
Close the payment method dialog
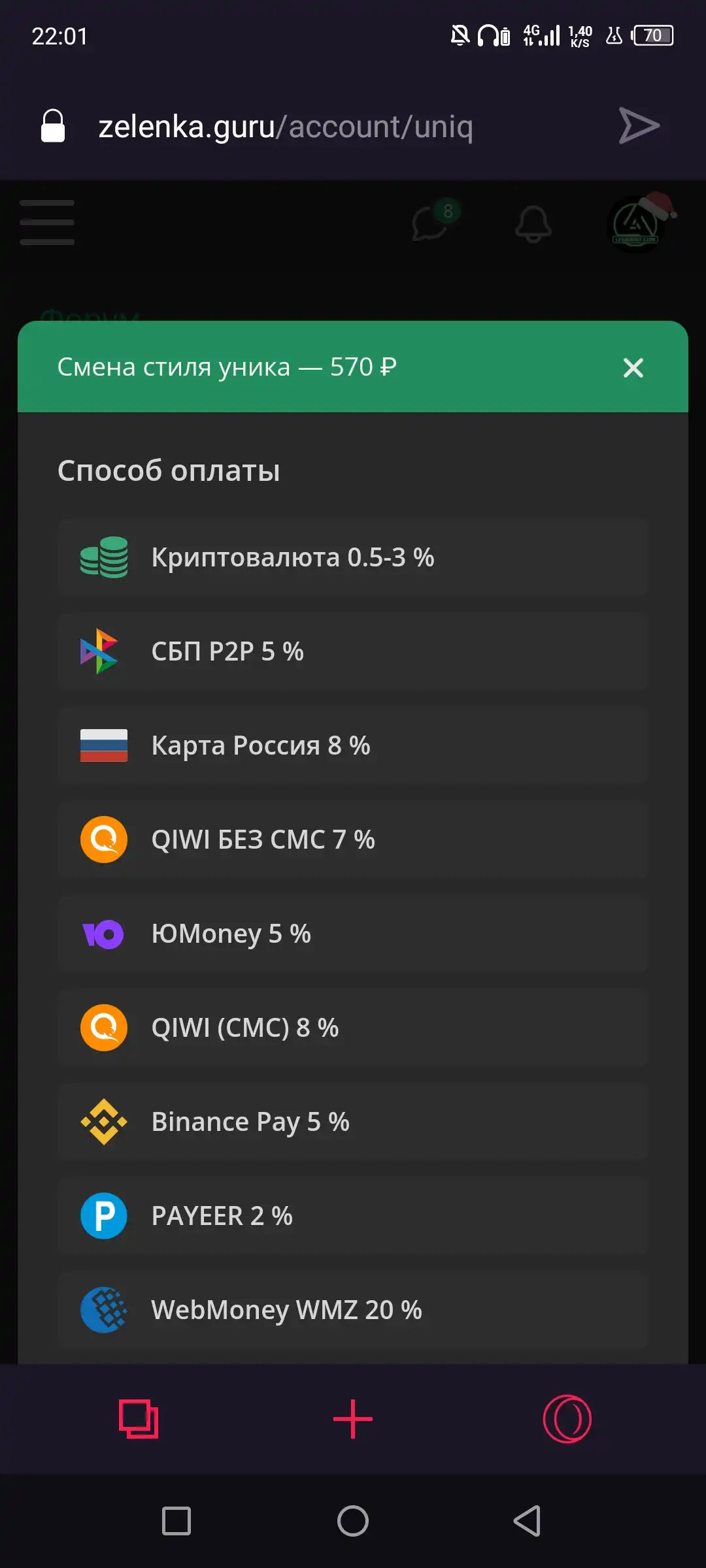pyautogui.click(x=633, y=368)
